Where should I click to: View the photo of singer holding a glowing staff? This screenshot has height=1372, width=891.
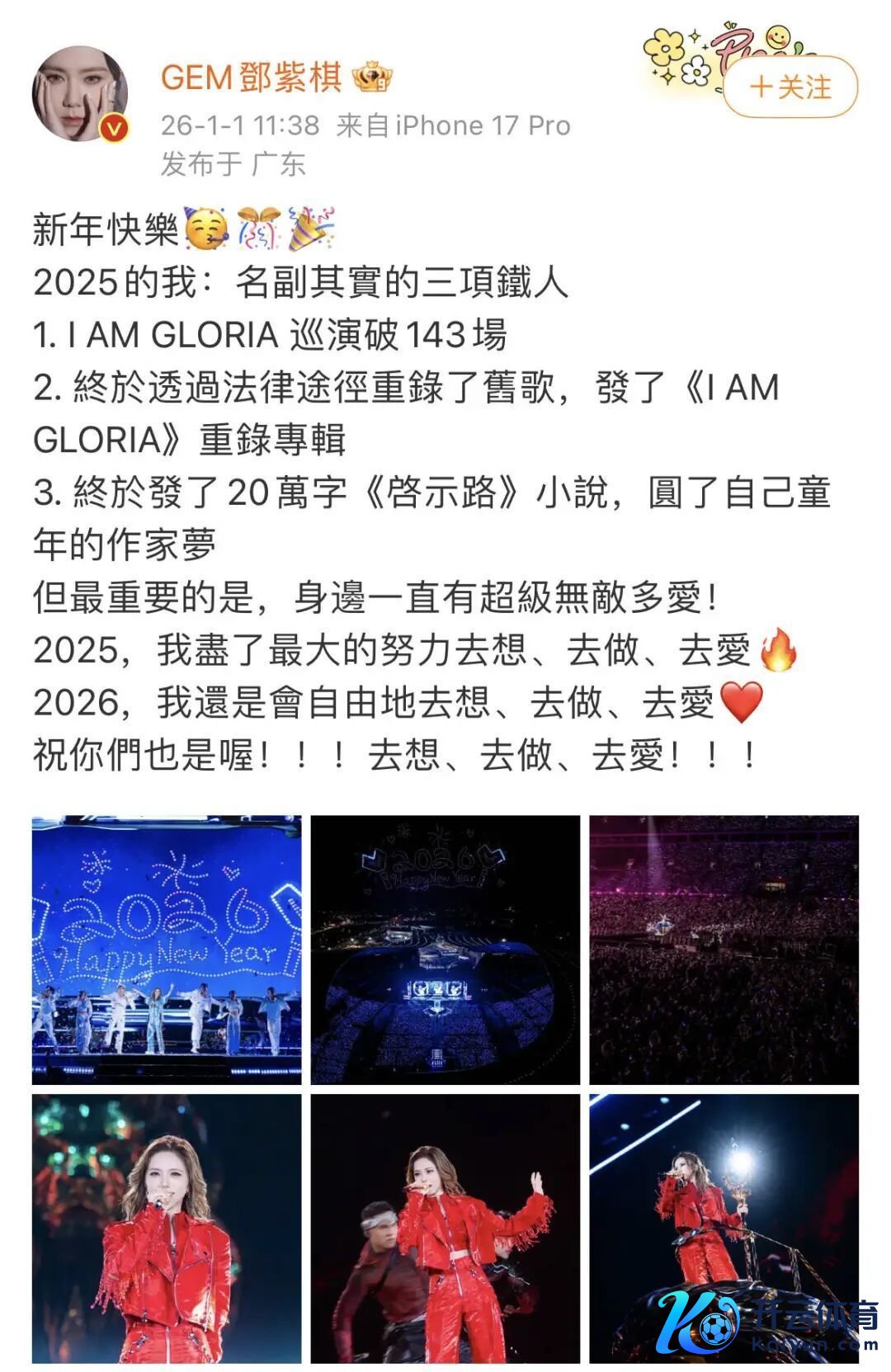click(724, 1228)
